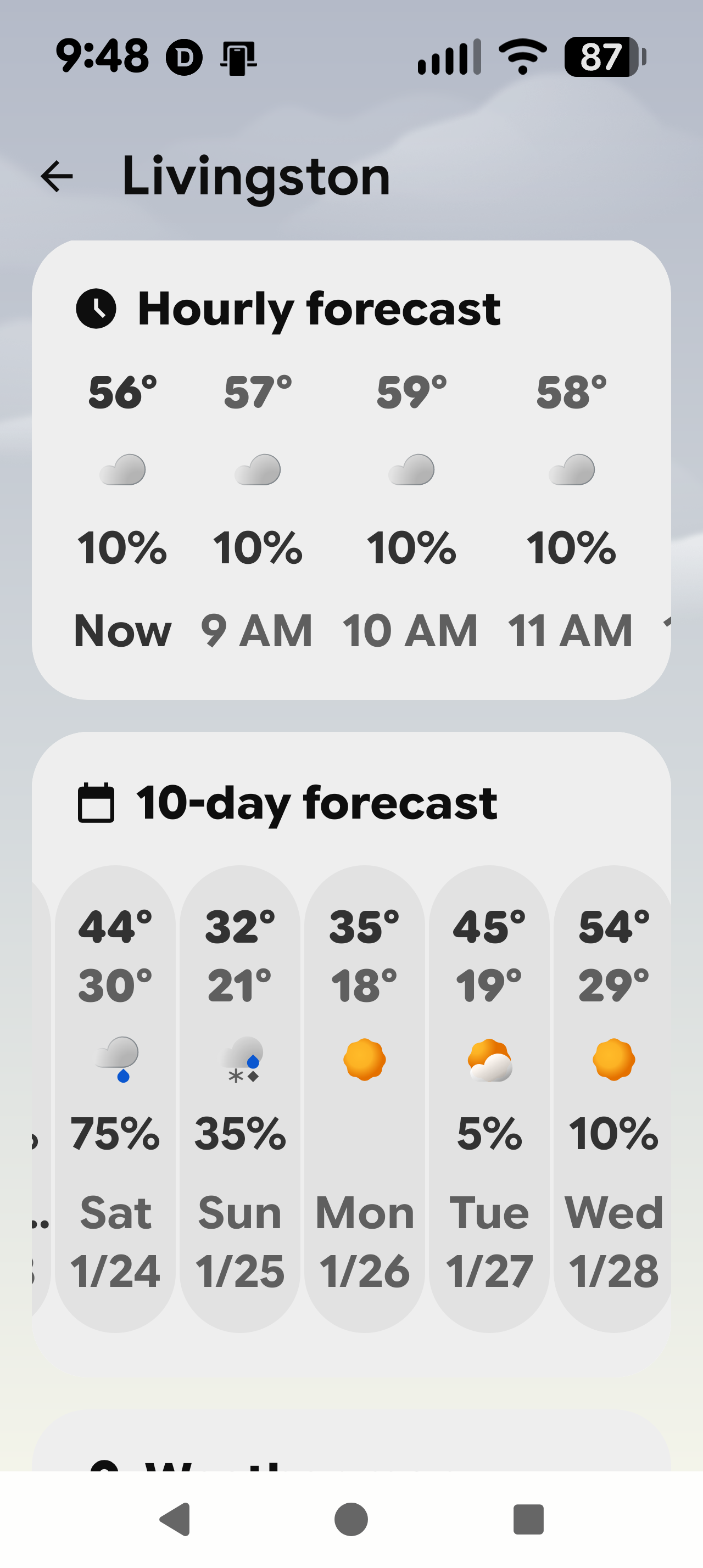Tap the Wed 1/28 forecast card
Image resolution: width=703 pixels, height=1568 pixels.
click(x=613, y=1097)
